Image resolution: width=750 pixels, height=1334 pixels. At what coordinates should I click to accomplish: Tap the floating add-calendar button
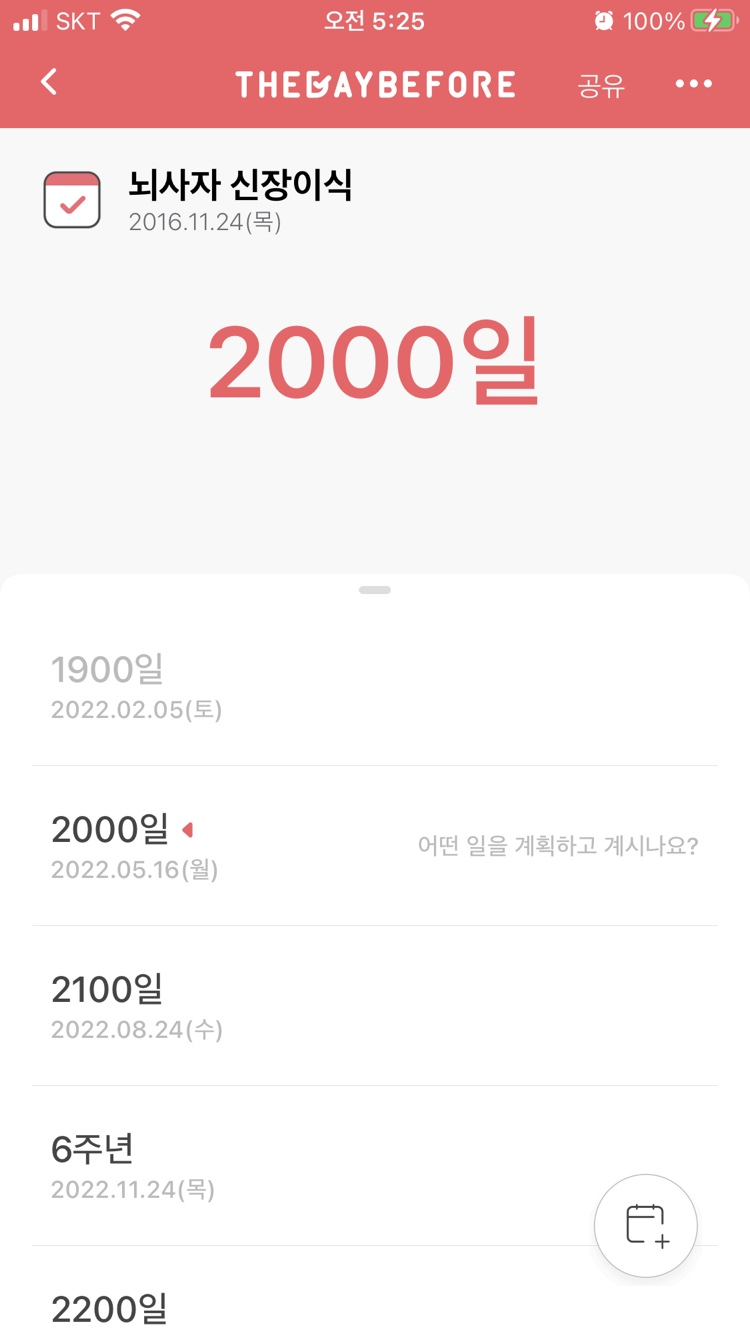point(645,1225)
